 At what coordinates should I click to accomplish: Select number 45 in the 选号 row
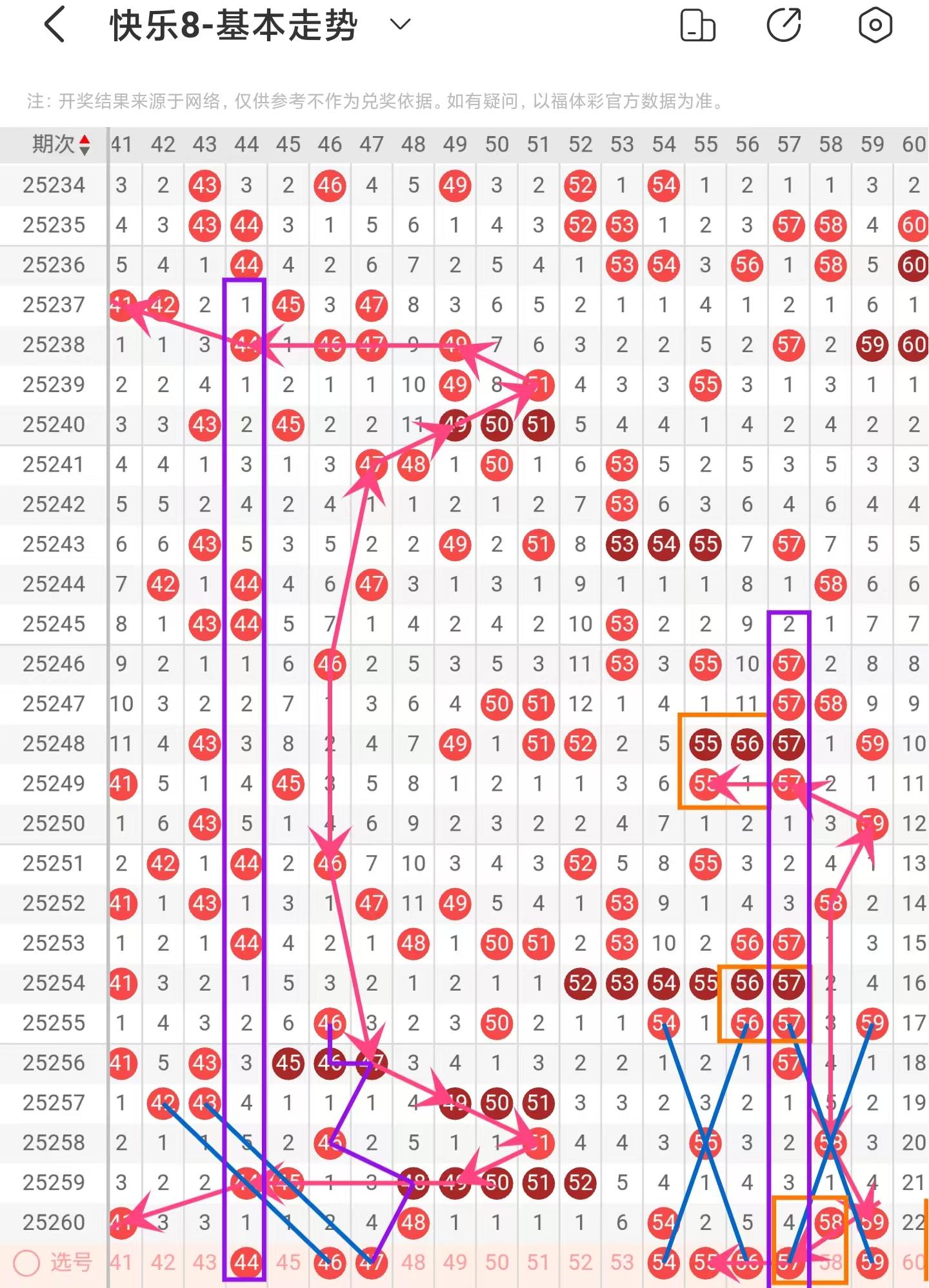288,1262
